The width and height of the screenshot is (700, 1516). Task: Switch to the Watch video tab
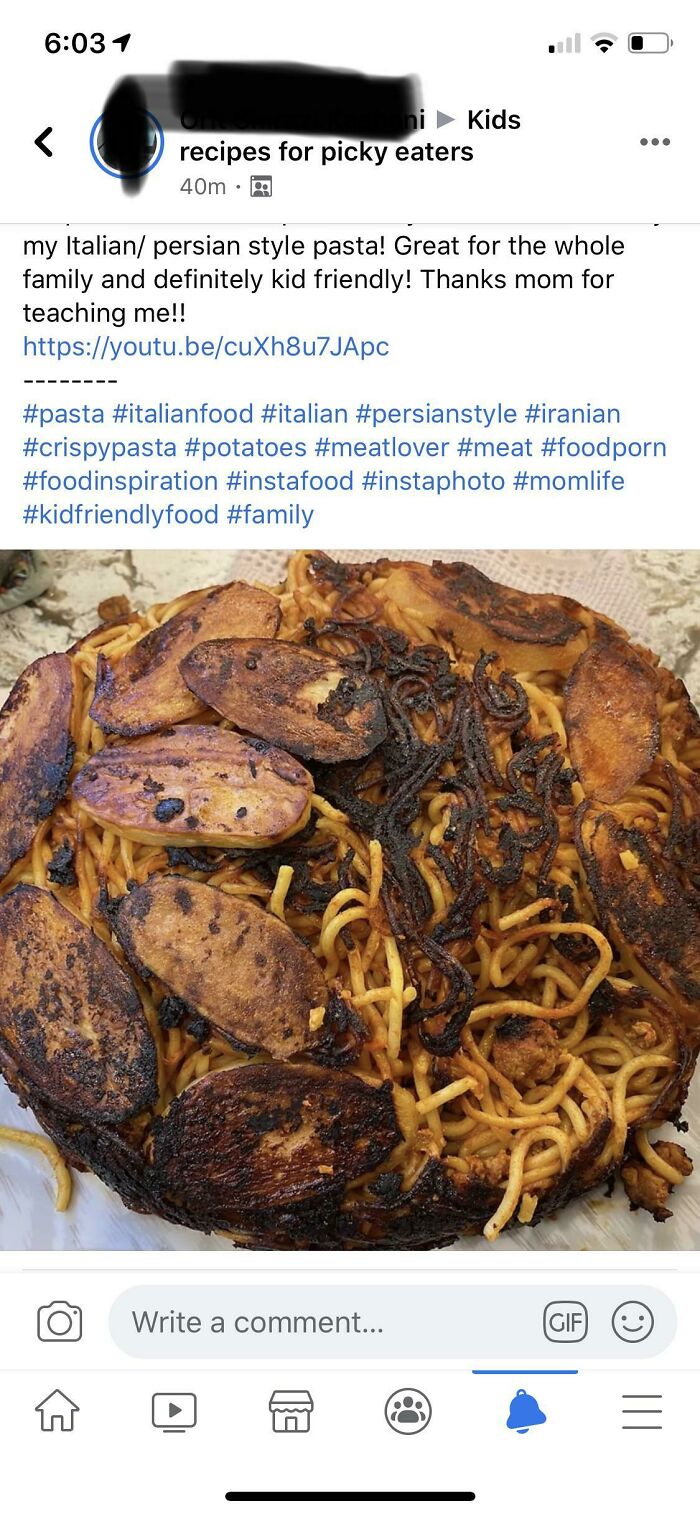coord(174,1411)
